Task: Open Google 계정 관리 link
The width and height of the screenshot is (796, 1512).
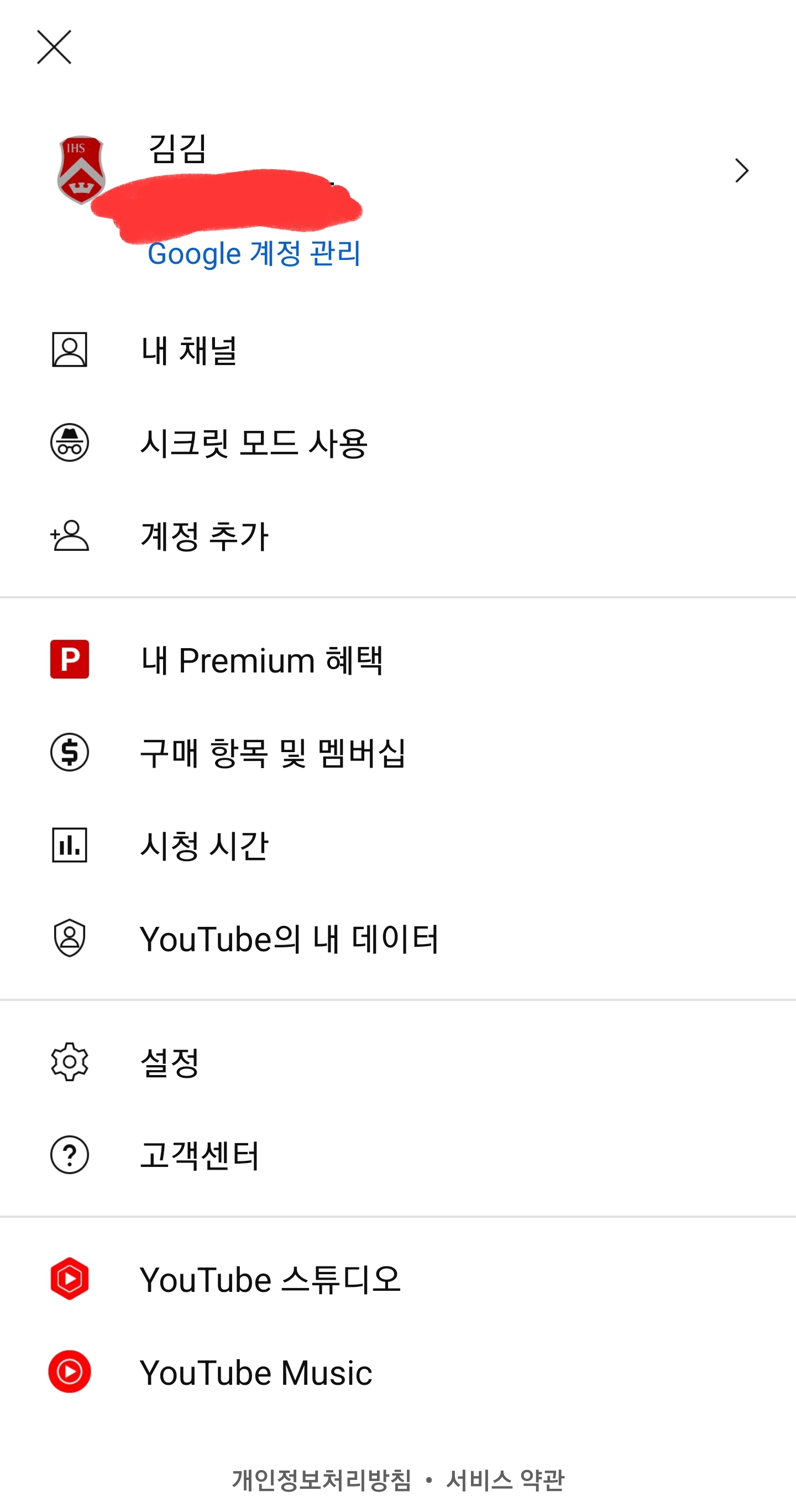Action: pyautogui.click(x=253, y=254)
